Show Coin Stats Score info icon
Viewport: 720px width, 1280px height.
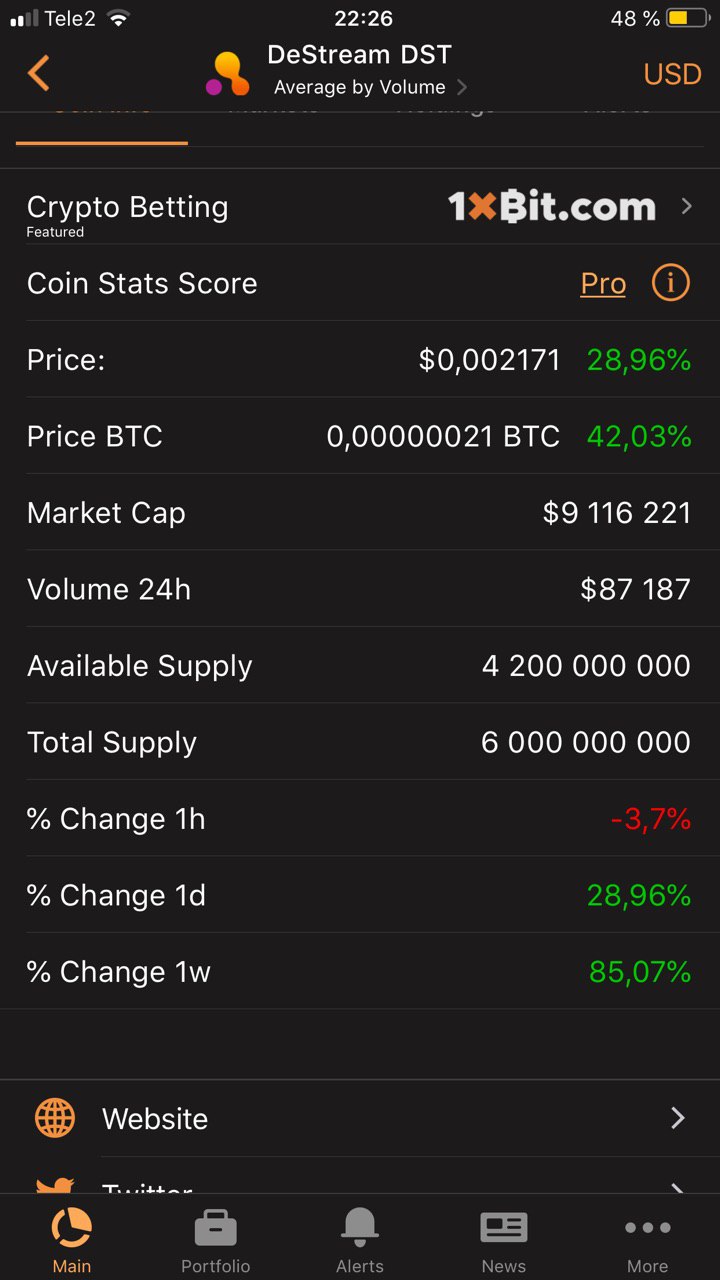(x=670, y=283)
